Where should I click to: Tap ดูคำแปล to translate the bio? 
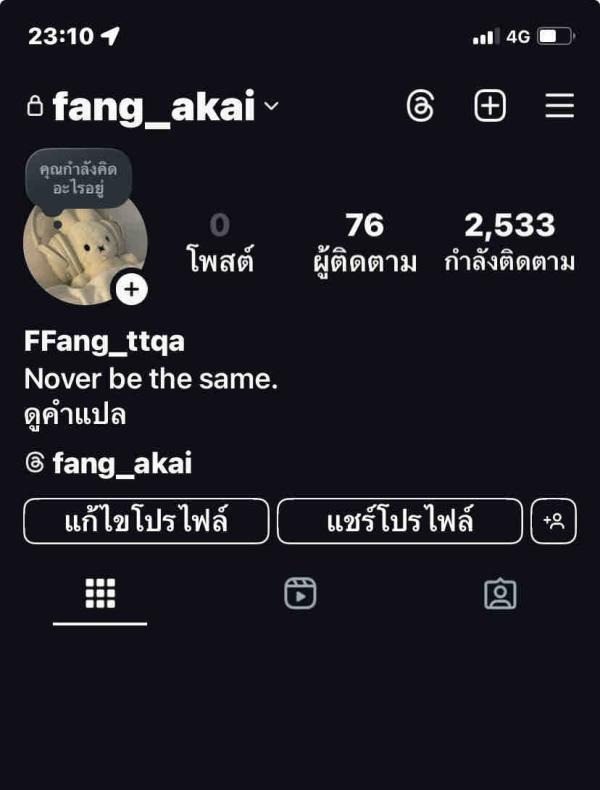[75, 414]
